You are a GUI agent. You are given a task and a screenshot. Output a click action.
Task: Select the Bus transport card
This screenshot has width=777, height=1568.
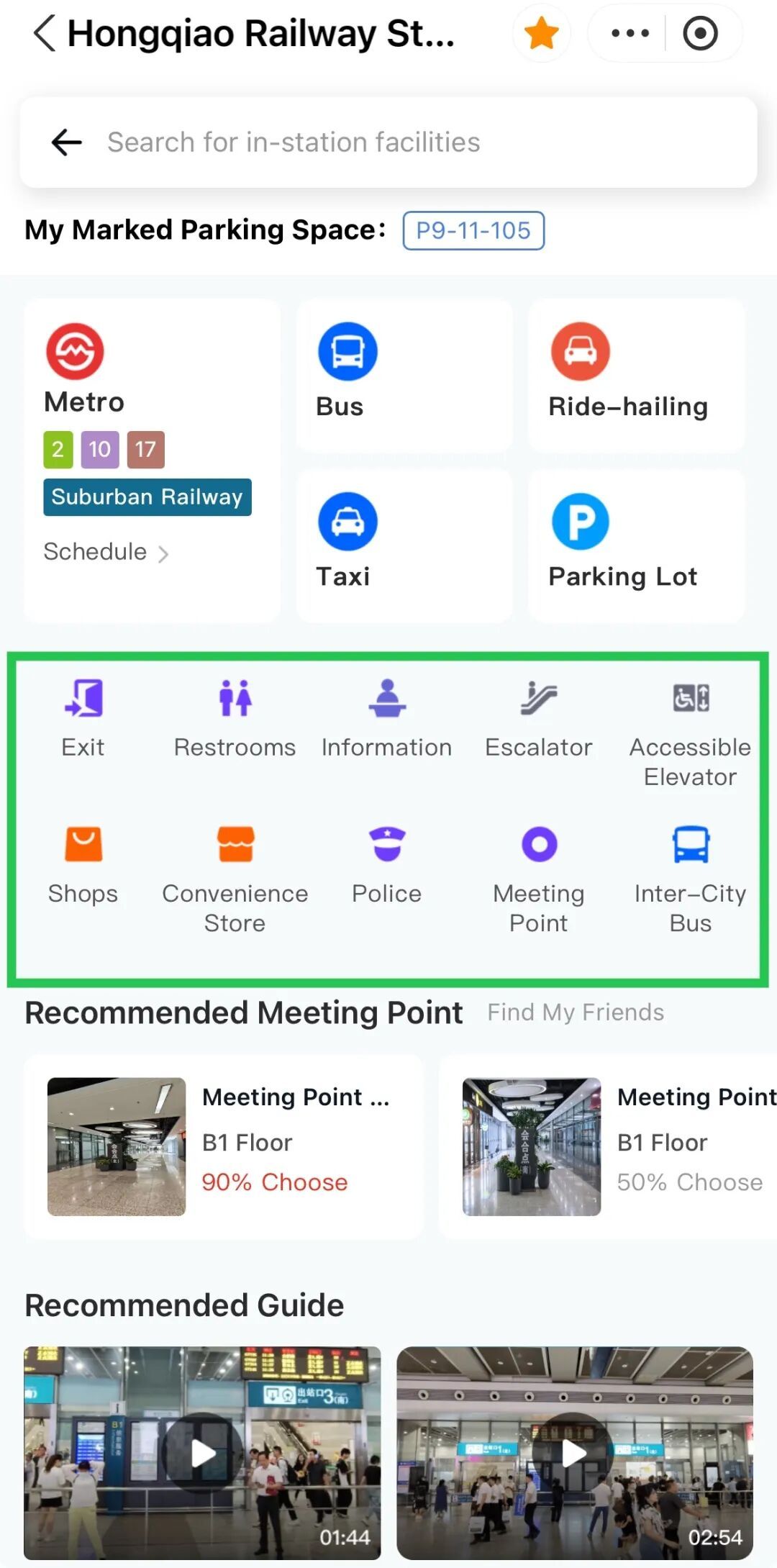point(404,374)
